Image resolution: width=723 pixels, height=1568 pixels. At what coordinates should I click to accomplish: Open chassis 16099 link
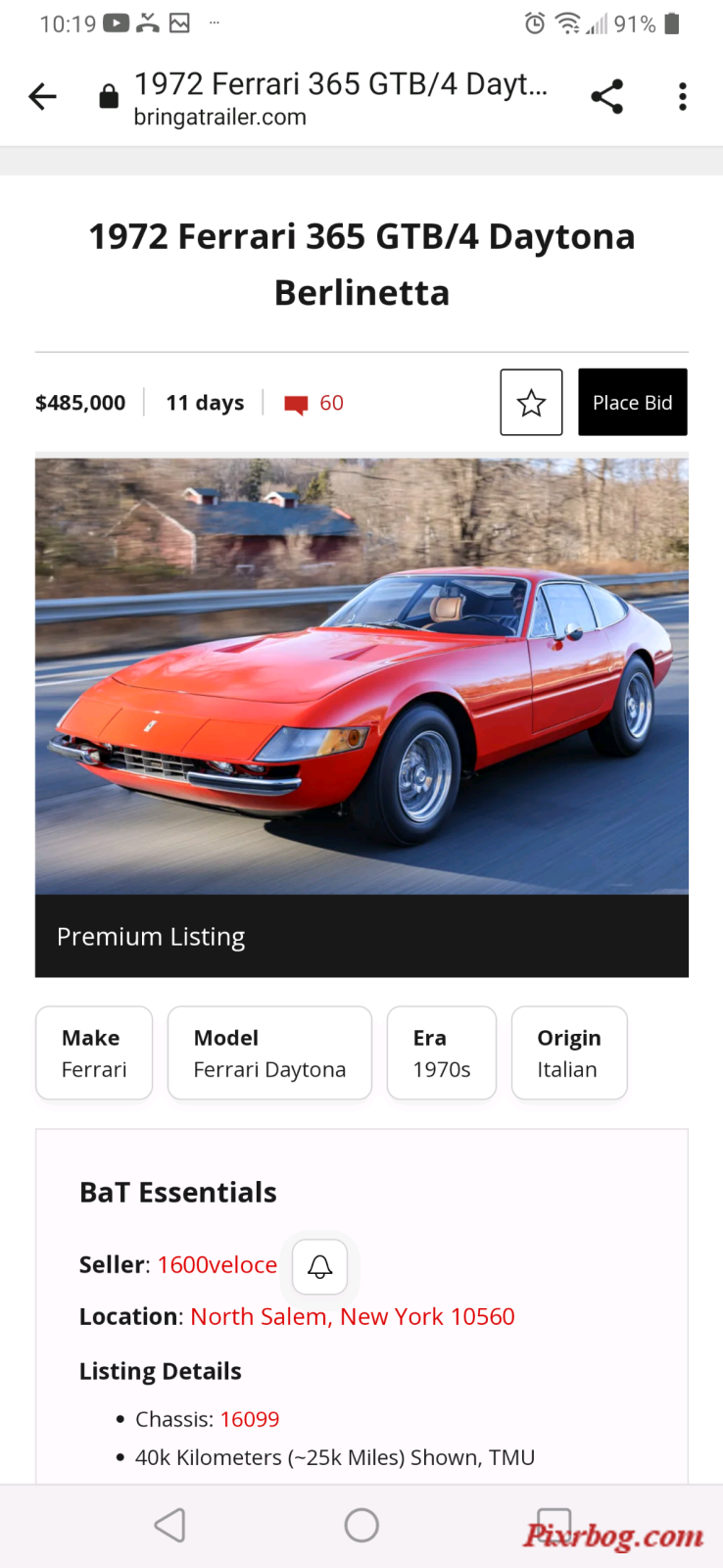(249, 1419)
